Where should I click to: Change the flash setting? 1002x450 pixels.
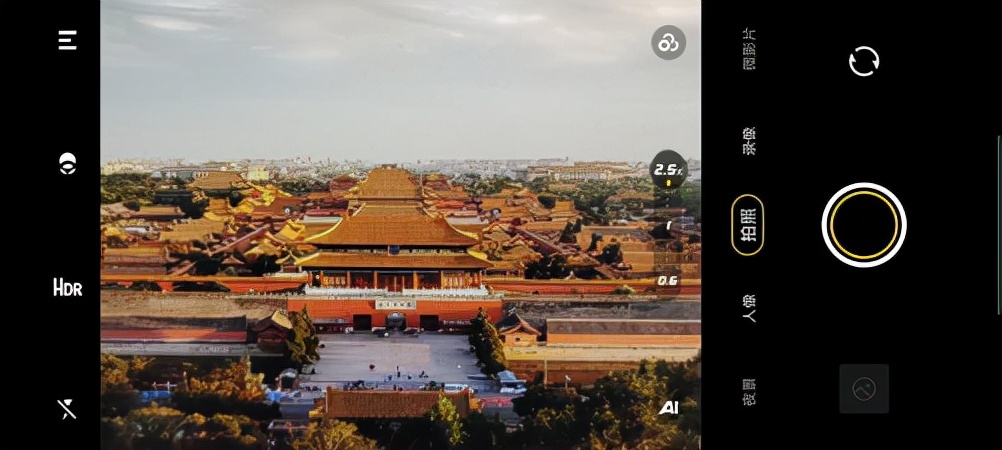point(67,408)
